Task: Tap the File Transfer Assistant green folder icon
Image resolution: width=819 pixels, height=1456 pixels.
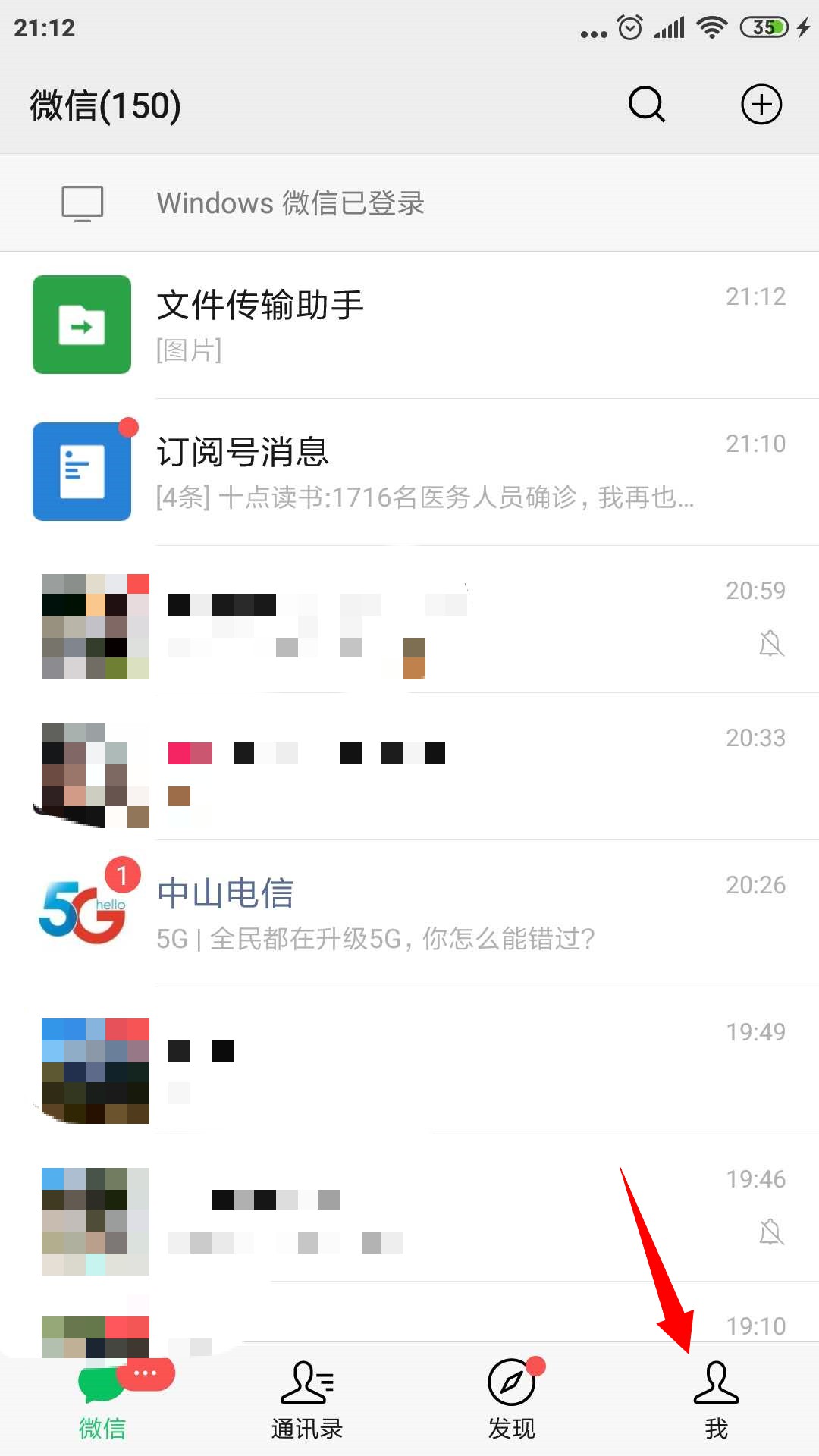Action: coord(82,325)
